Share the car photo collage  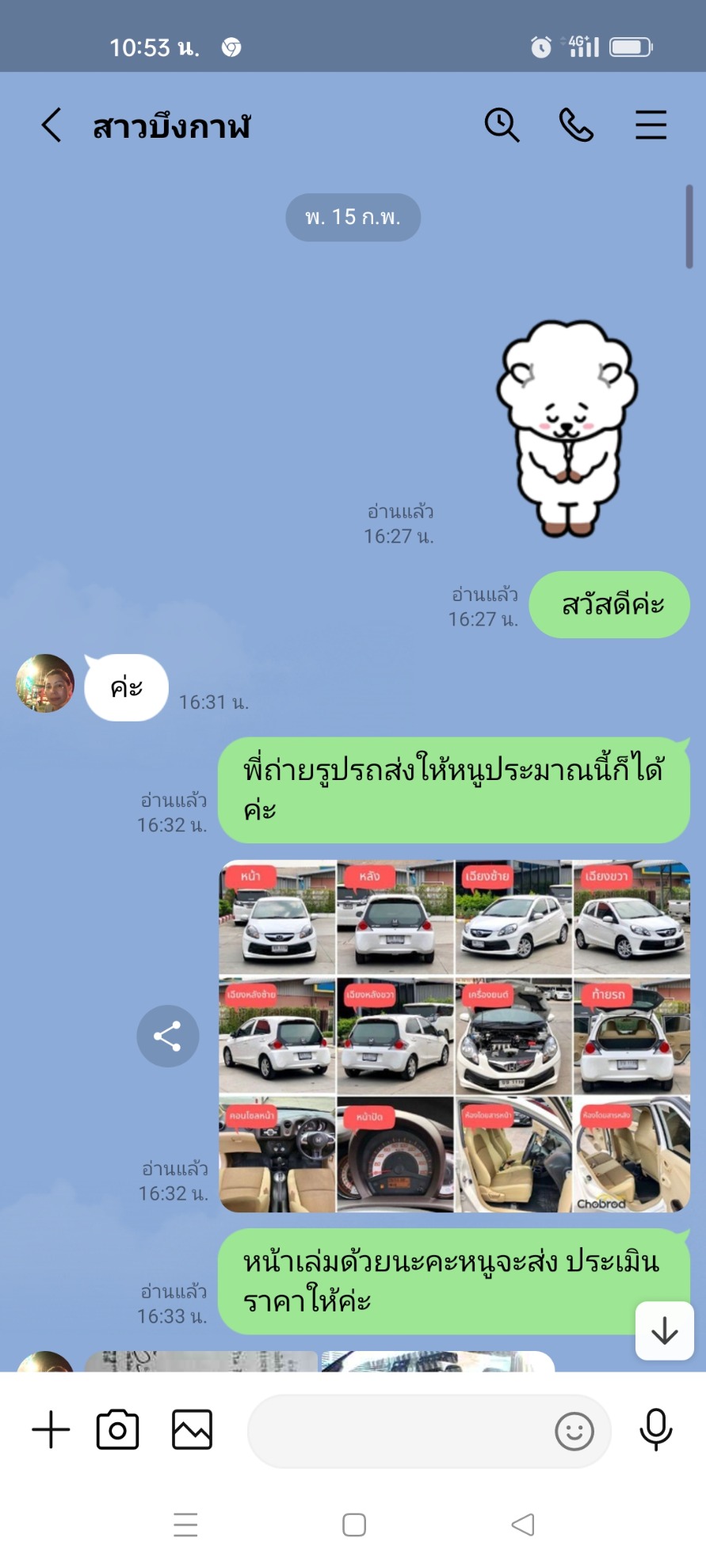tap(167, 1036)
